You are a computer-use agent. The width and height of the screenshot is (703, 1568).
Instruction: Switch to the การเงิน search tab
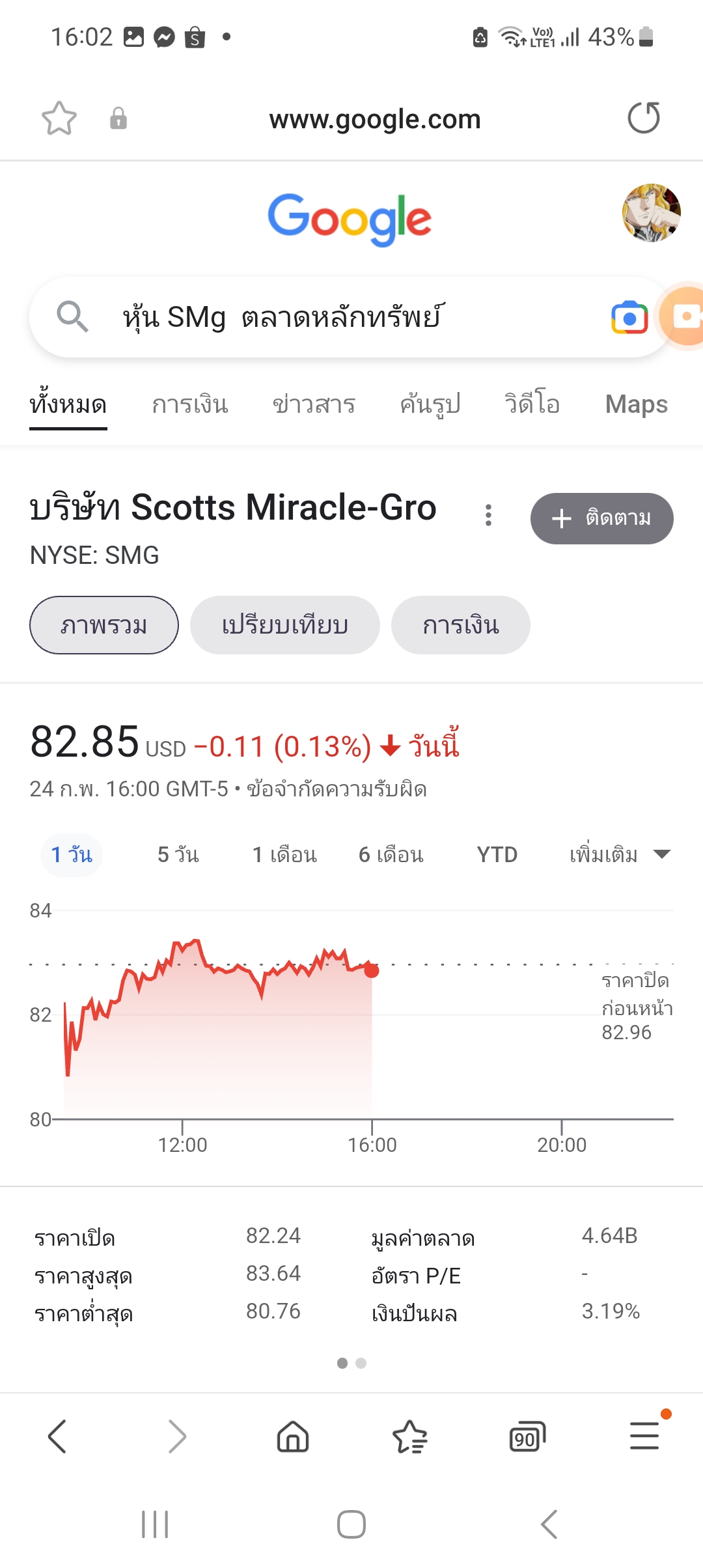click(190, 404)
